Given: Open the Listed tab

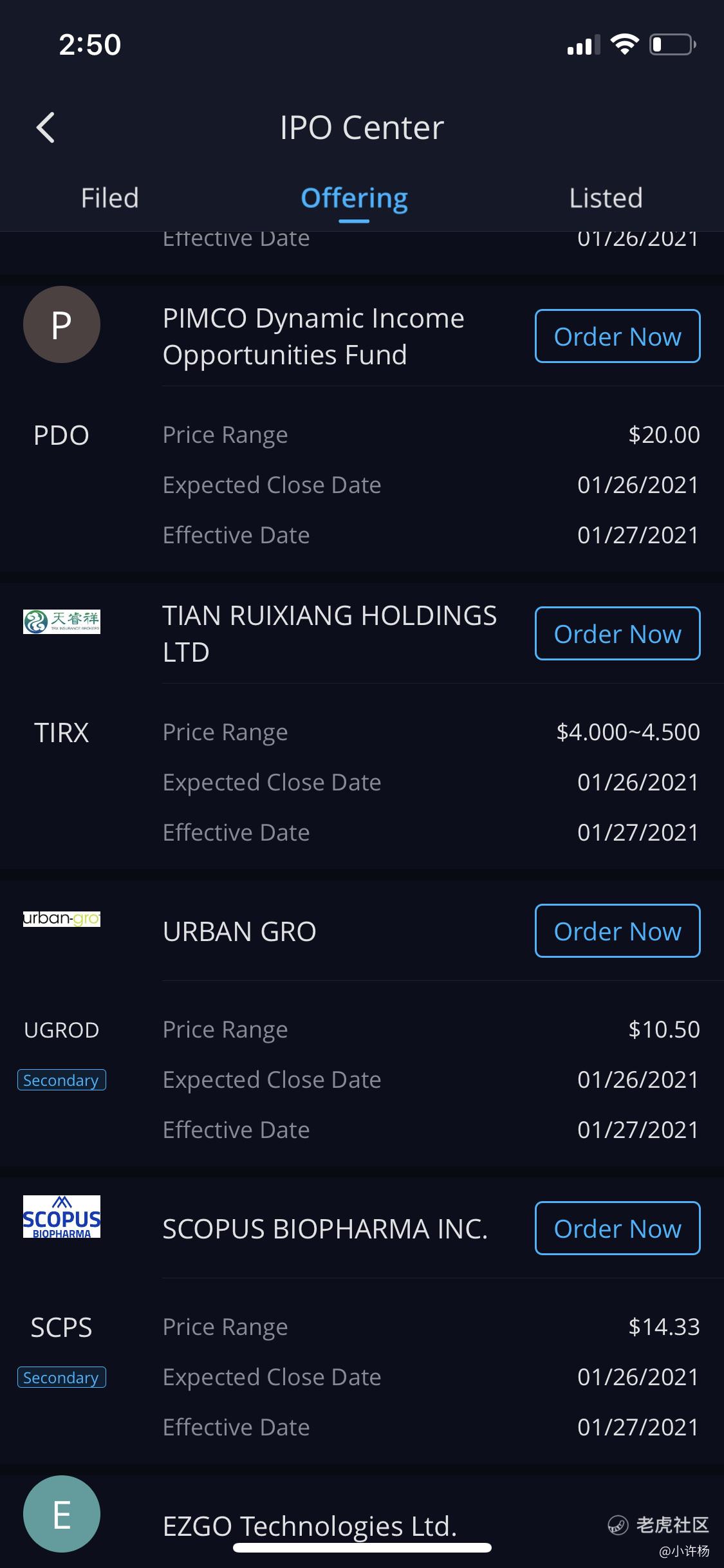Looking at the screenshot, I should point(606,198).
